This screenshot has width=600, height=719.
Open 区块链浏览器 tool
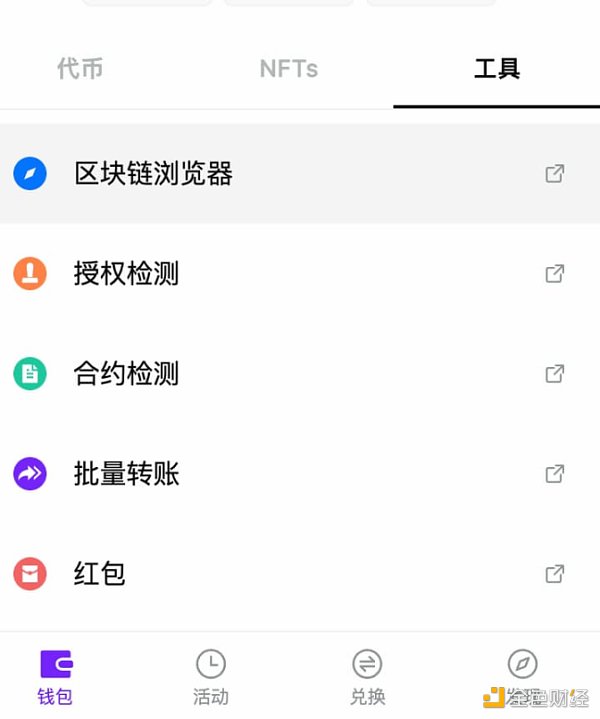(154, 174)
